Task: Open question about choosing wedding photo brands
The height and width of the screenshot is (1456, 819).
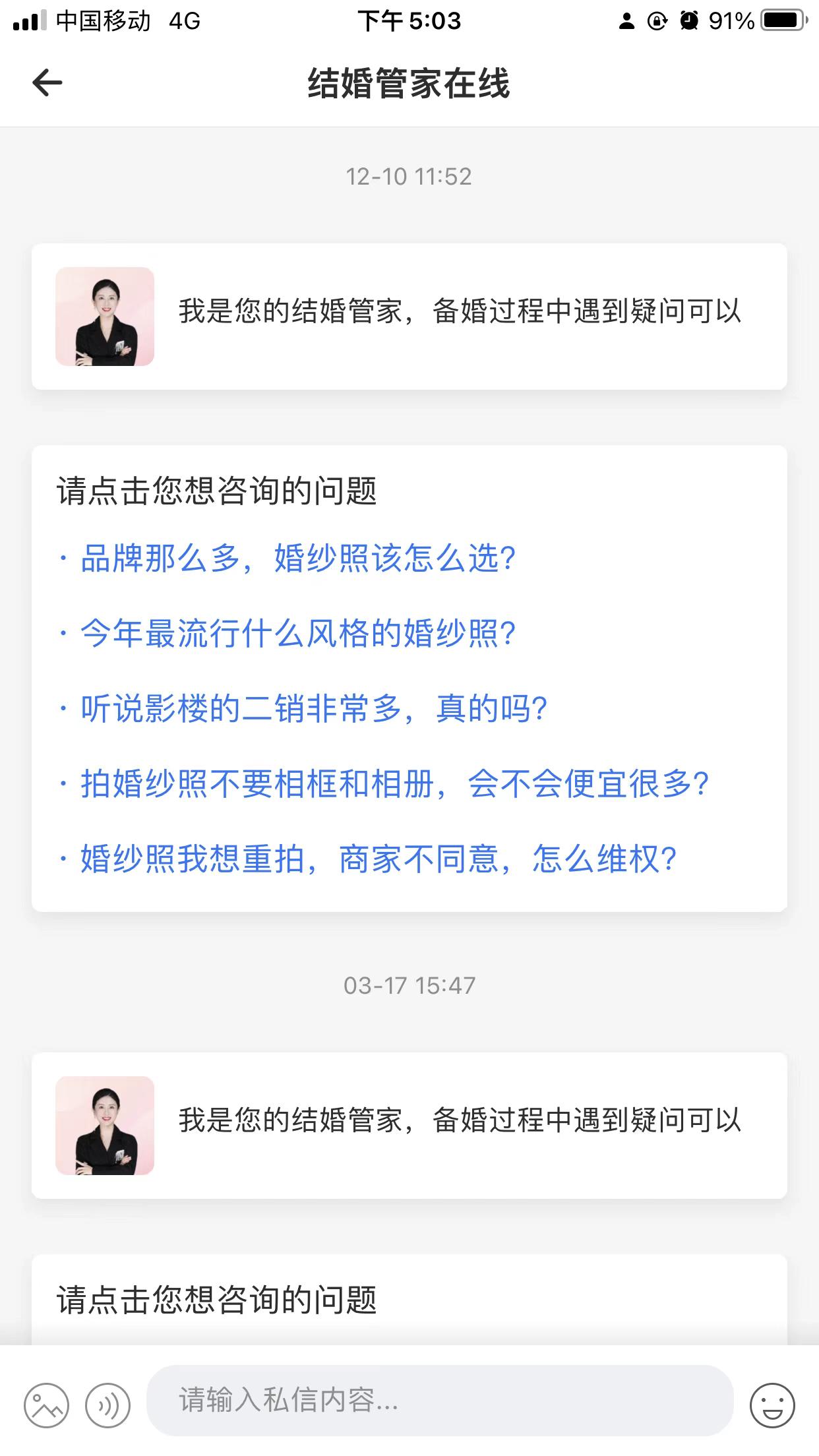Action: pyautogui.click(x=298, y=557)
